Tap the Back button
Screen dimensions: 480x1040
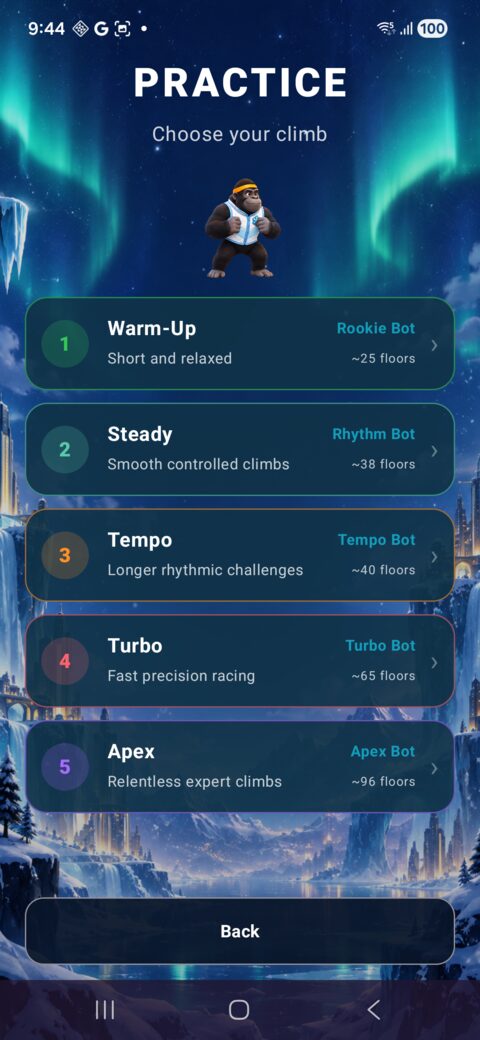pyautogui.click(x=240, y=931)
